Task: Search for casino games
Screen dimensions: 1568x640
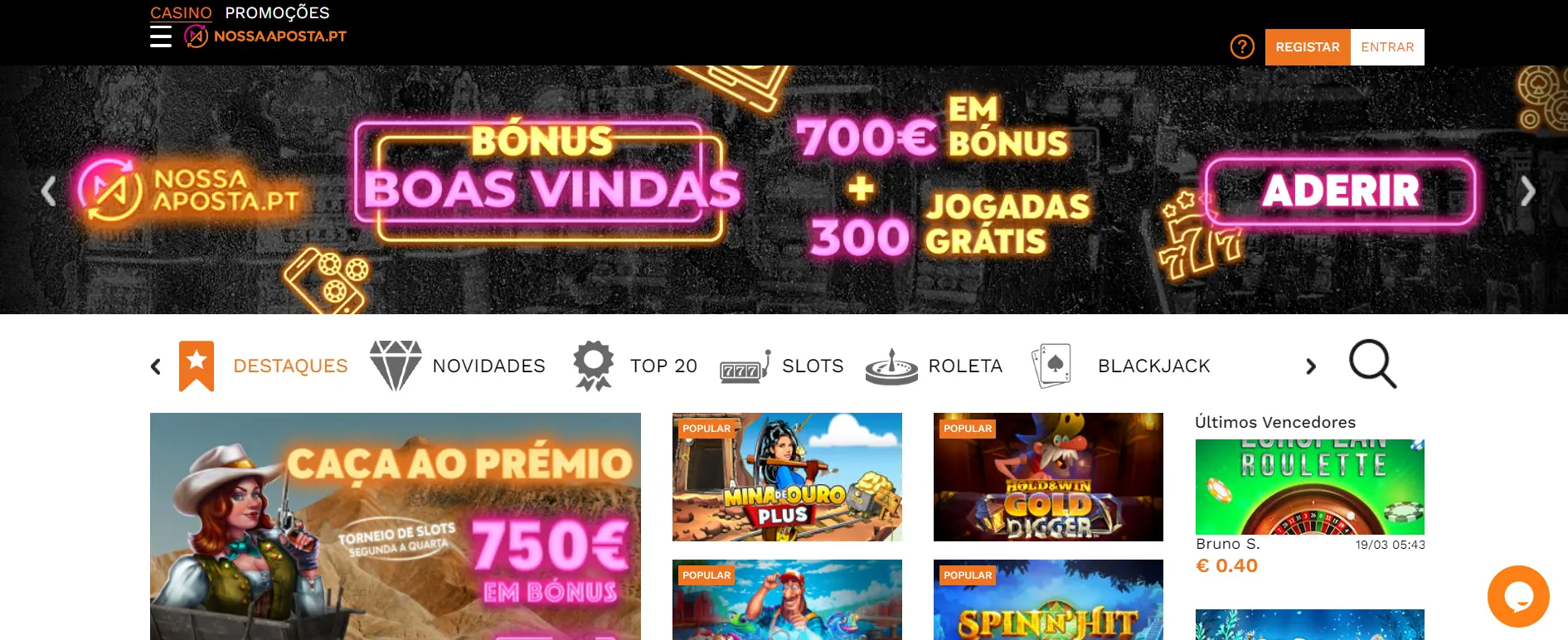Action: [x=1372, y=364]
